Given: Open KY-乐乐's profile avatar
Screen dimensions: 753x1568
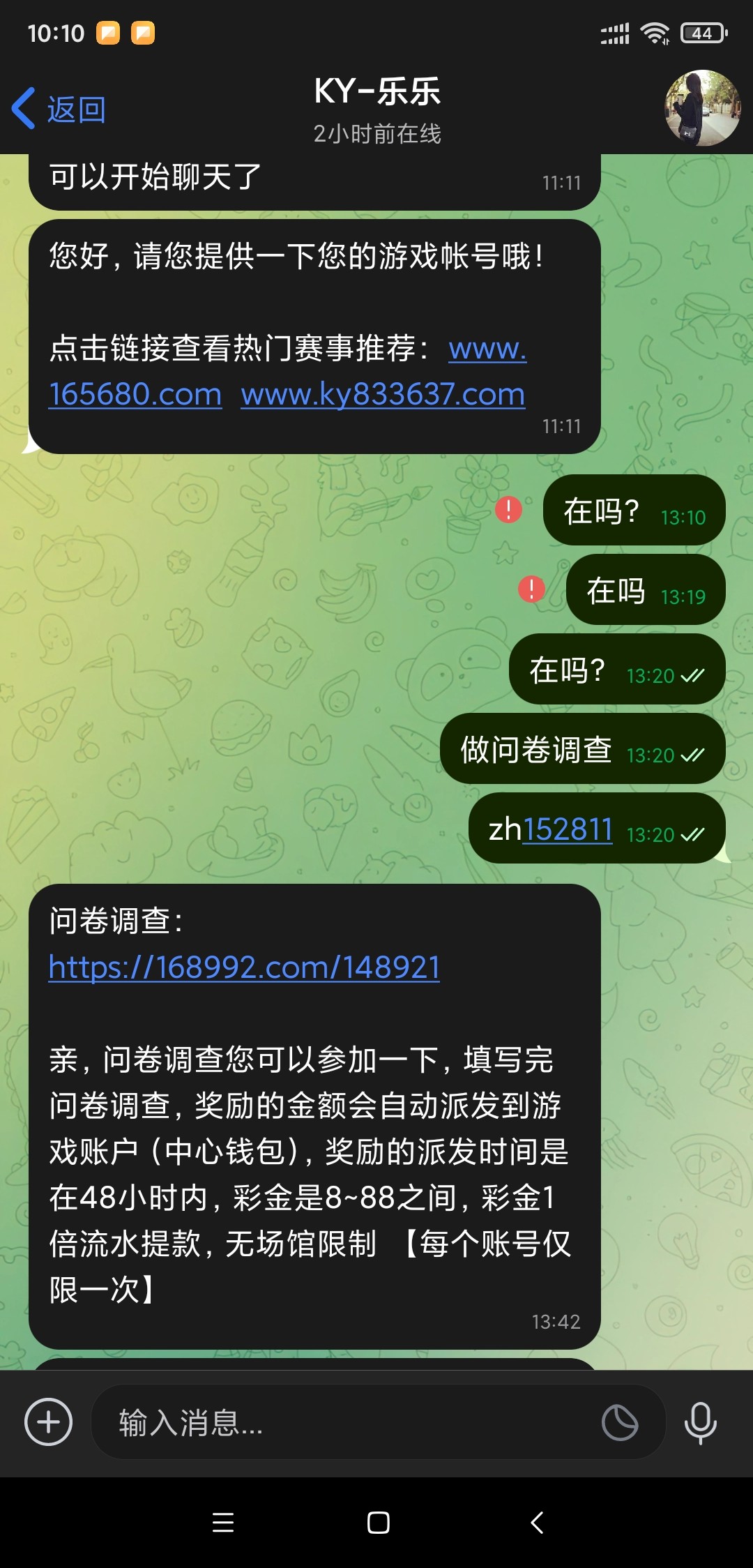Looking at the screenshot, I should [701, 110].
